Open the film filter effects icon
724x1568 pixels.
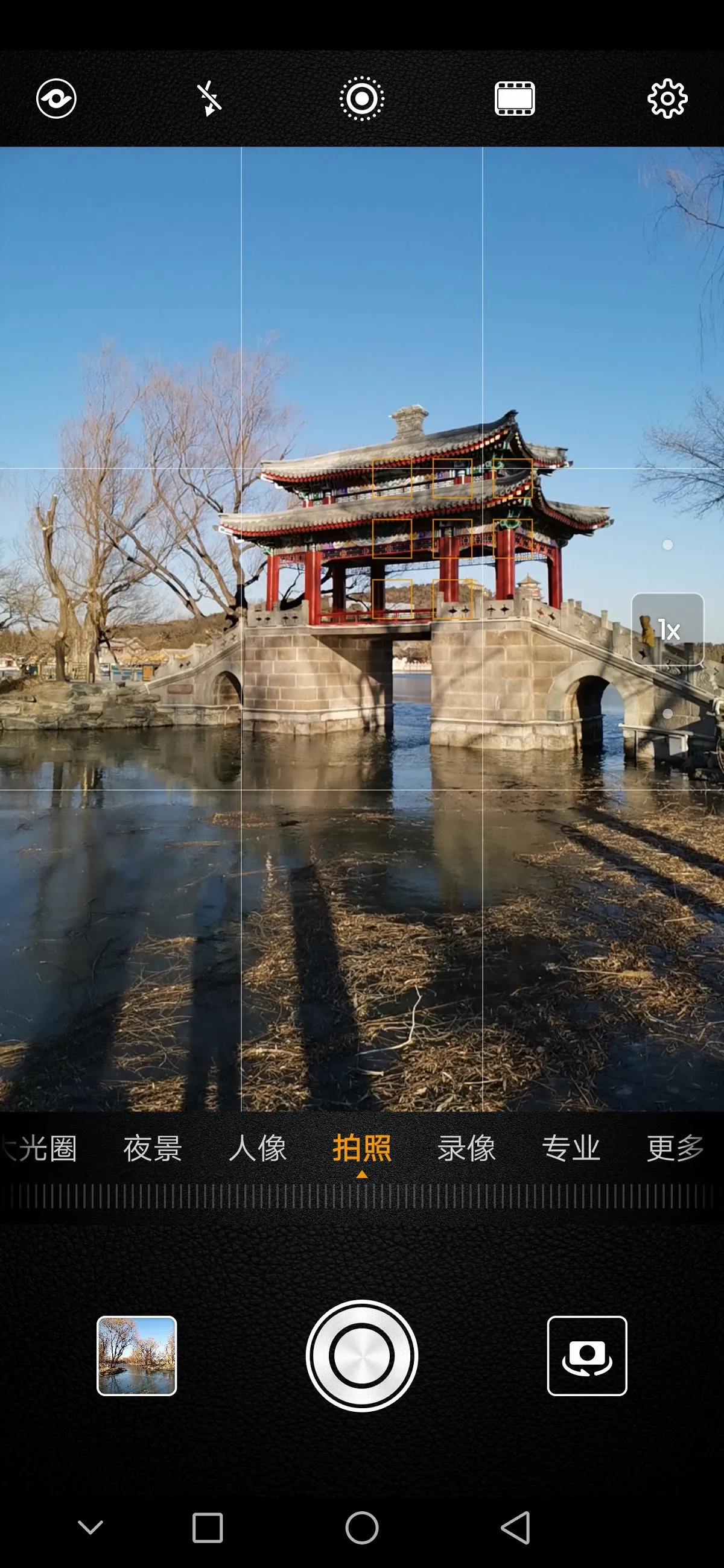point(515,98)
